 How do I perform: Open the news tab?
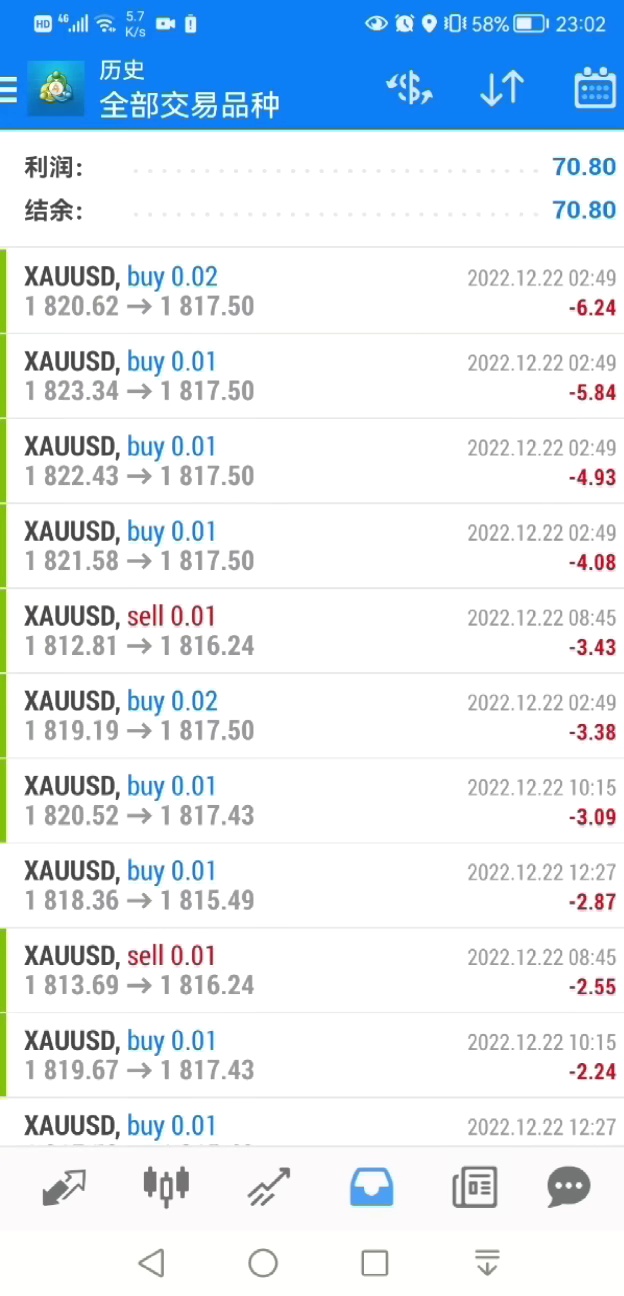click(x=474, y=1187)
